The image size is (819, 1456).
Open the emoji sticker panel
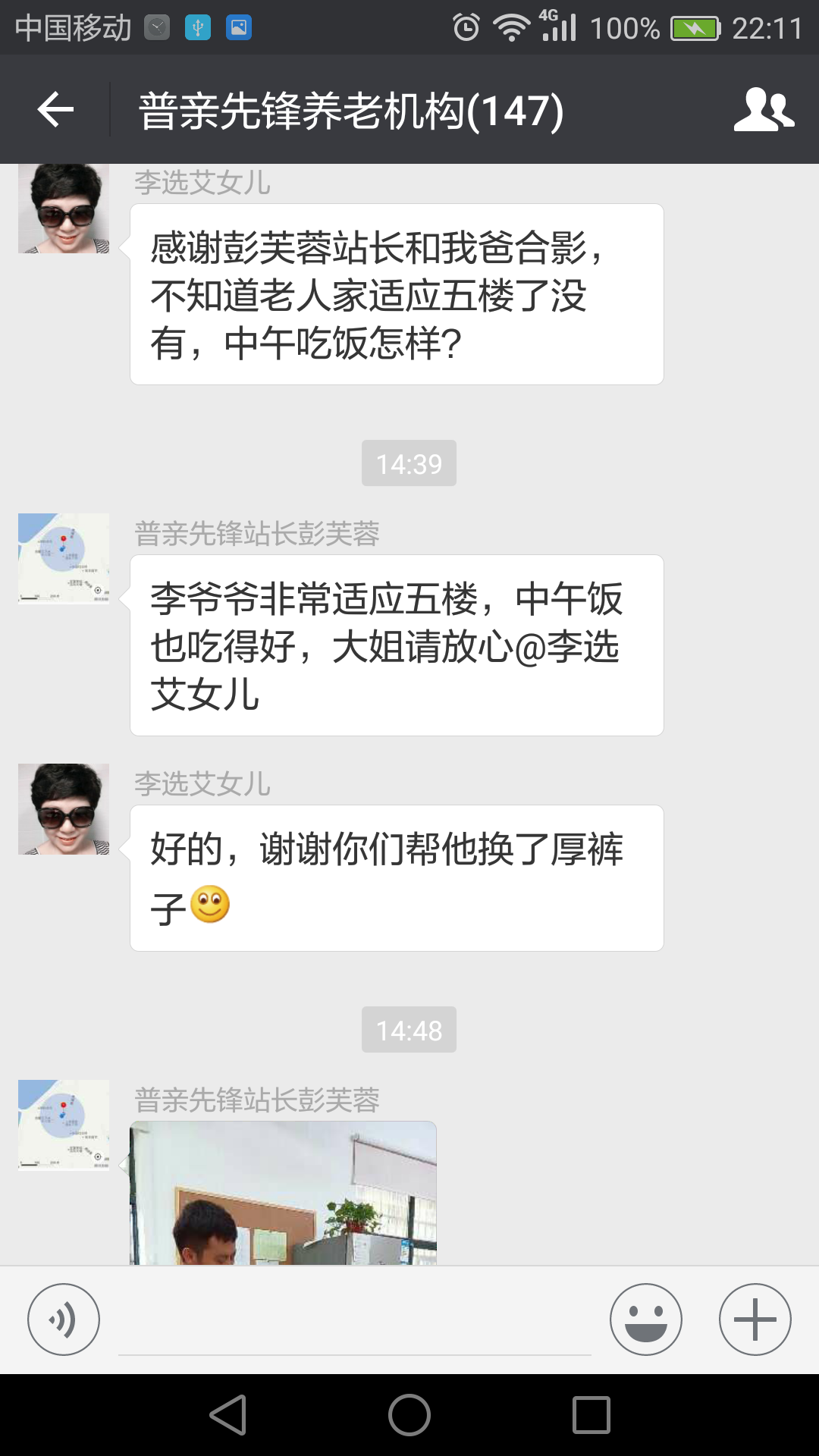click(645, 1319)
